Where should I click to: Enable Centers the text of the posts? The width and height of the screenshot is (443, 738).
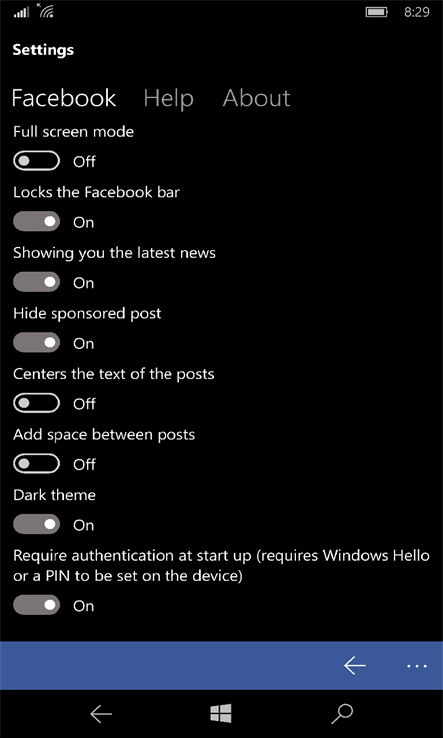[37, 403]
